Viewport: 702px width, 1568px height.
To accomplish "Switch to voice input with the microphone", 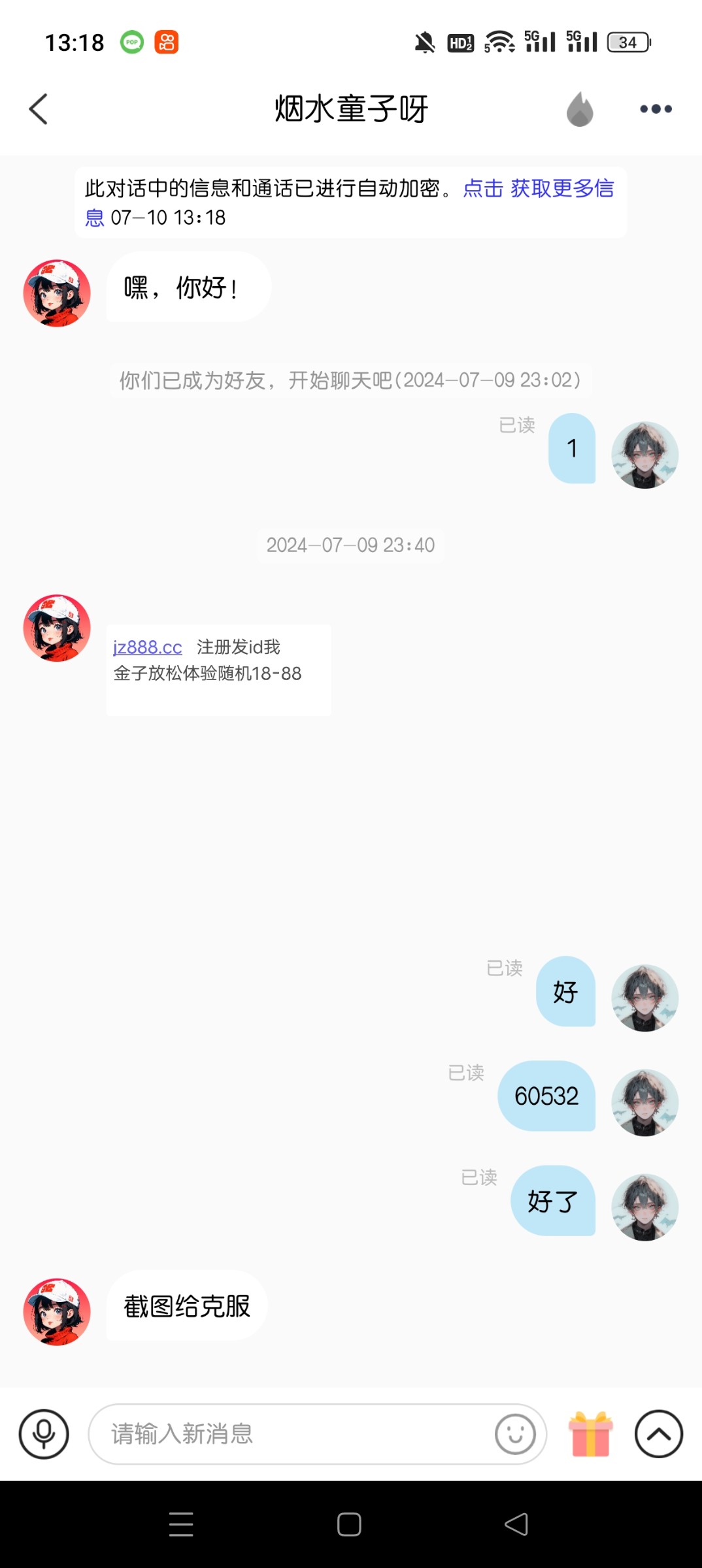I will coord(44,1434).
